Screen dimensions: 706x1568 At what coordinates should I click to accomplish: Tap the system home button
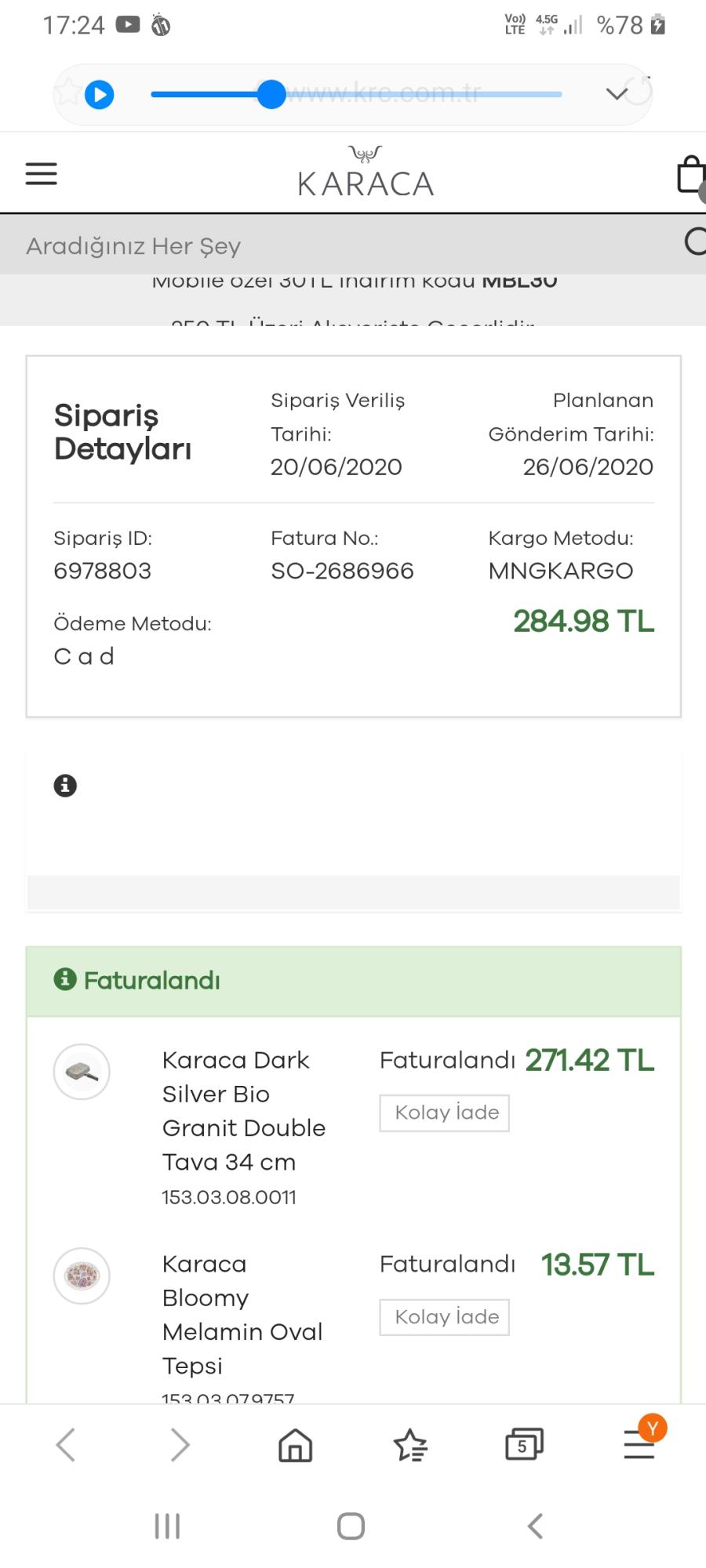coord(351,1526)
